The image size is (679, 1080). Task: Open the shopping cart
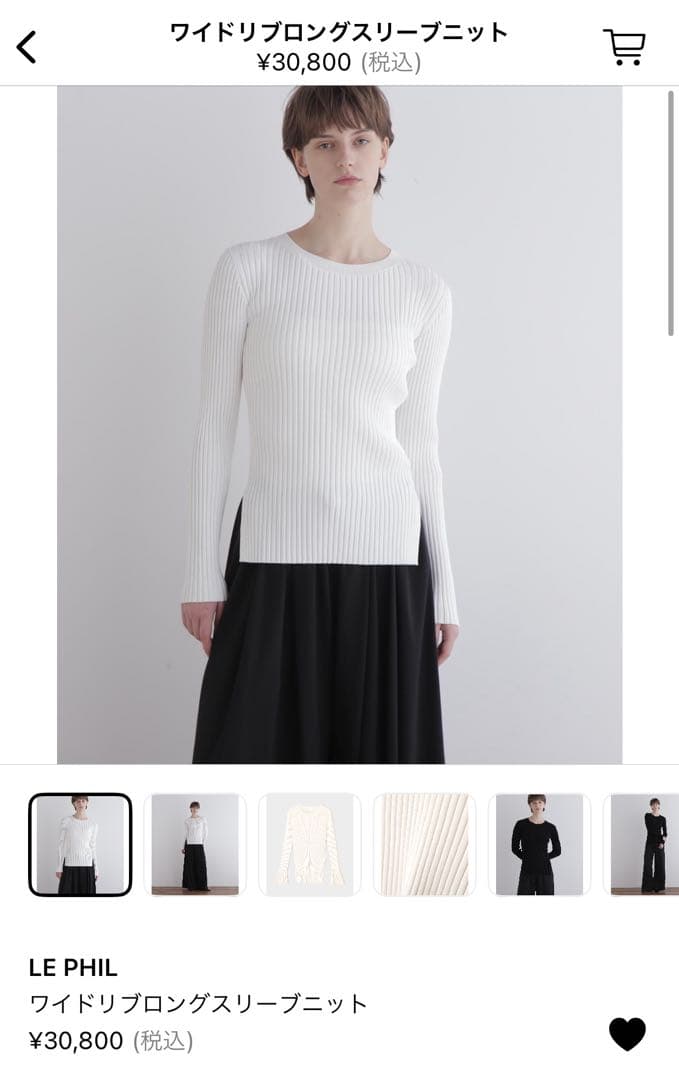[625, 47]
